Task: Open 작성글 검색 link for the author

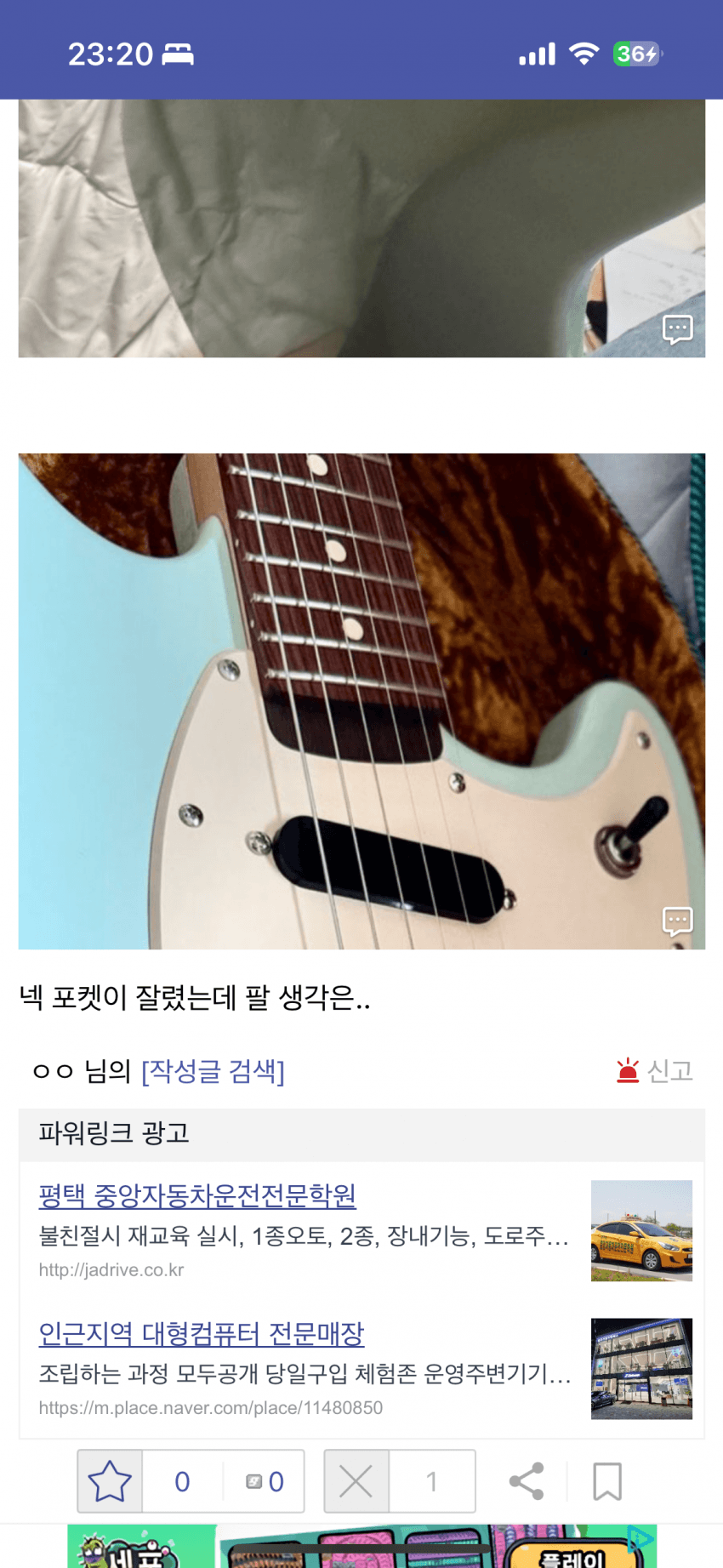Action: tap(213, 1070)
